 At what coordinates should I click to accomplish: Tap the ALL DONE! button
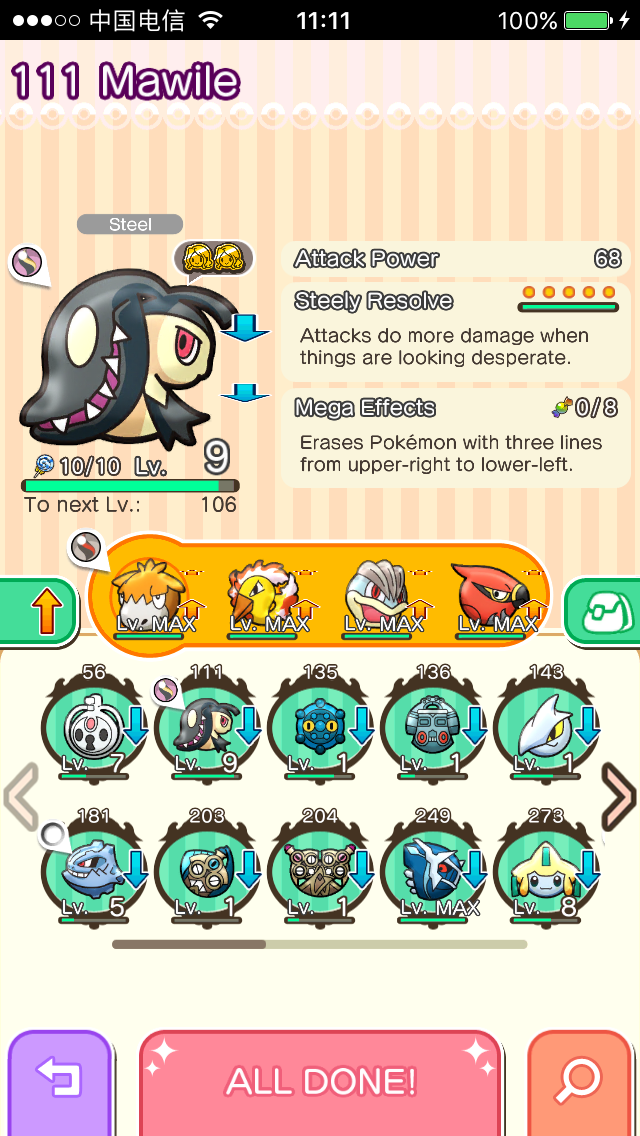point(320,1082)
